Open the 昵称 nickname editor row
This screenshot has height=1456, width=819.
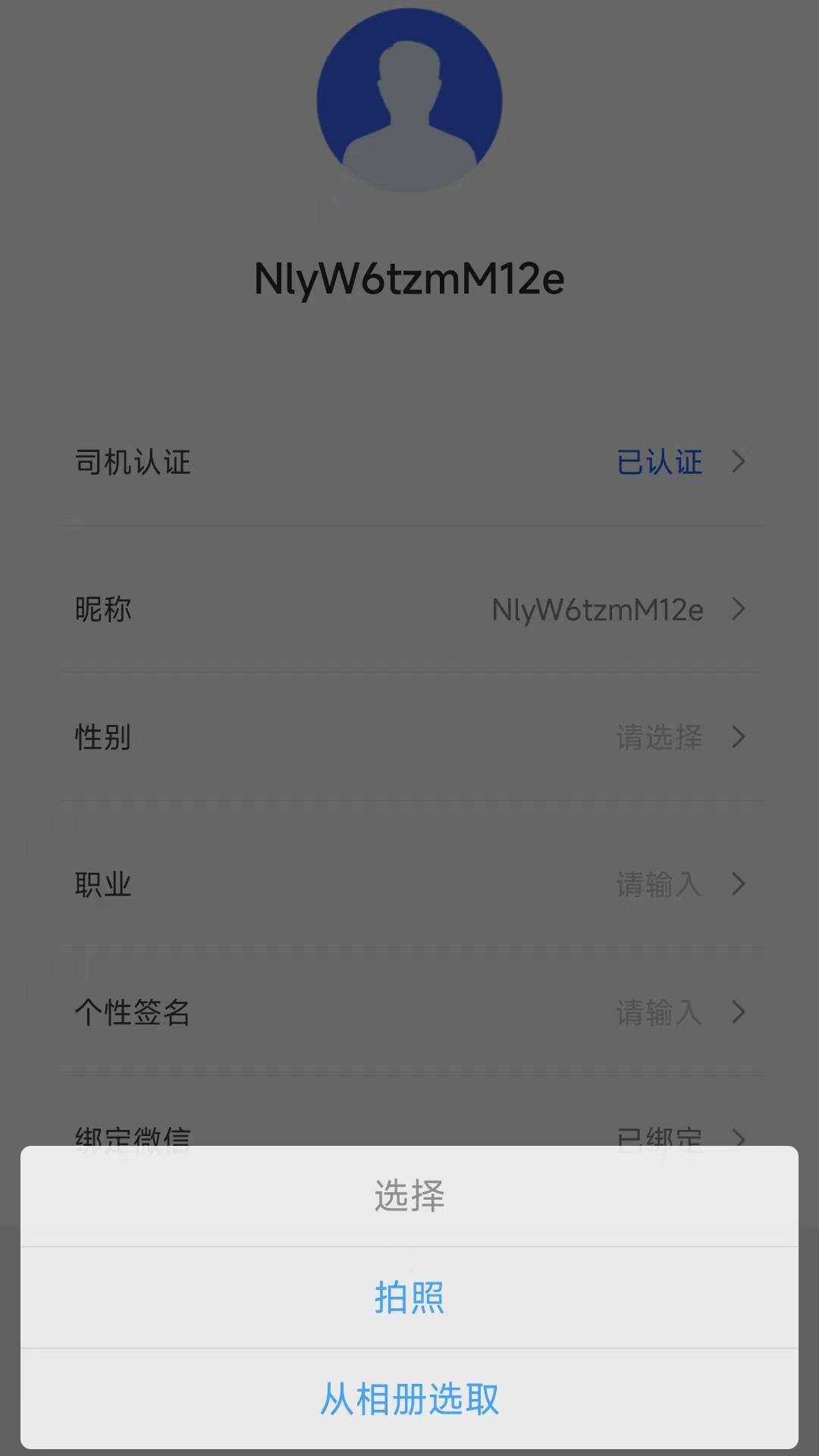coord(409,609)
